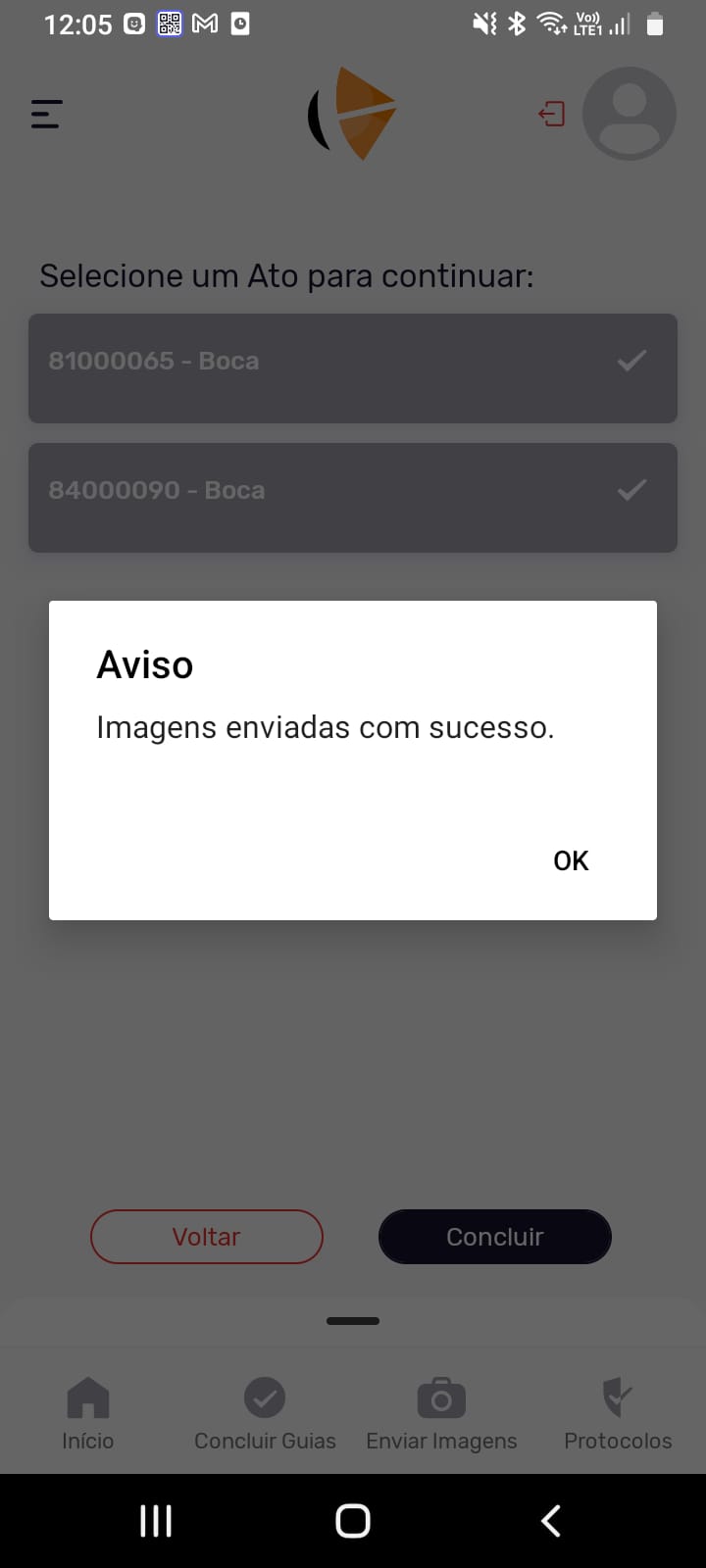Viewport: 706px width, 1568px height.
Task: Open the Enviar Imagens tab
Action: tap(441, 1414)
